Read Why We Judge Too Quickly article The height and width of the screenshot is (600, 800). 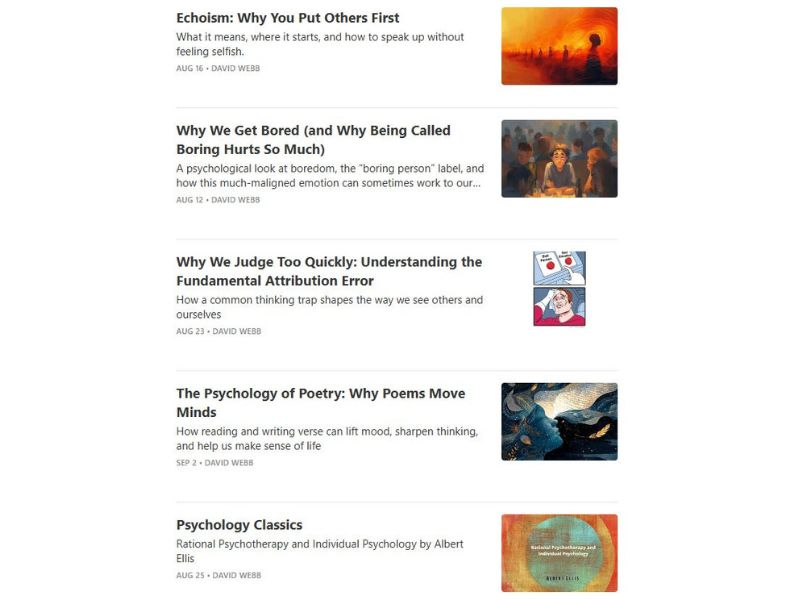pos(328,271)
